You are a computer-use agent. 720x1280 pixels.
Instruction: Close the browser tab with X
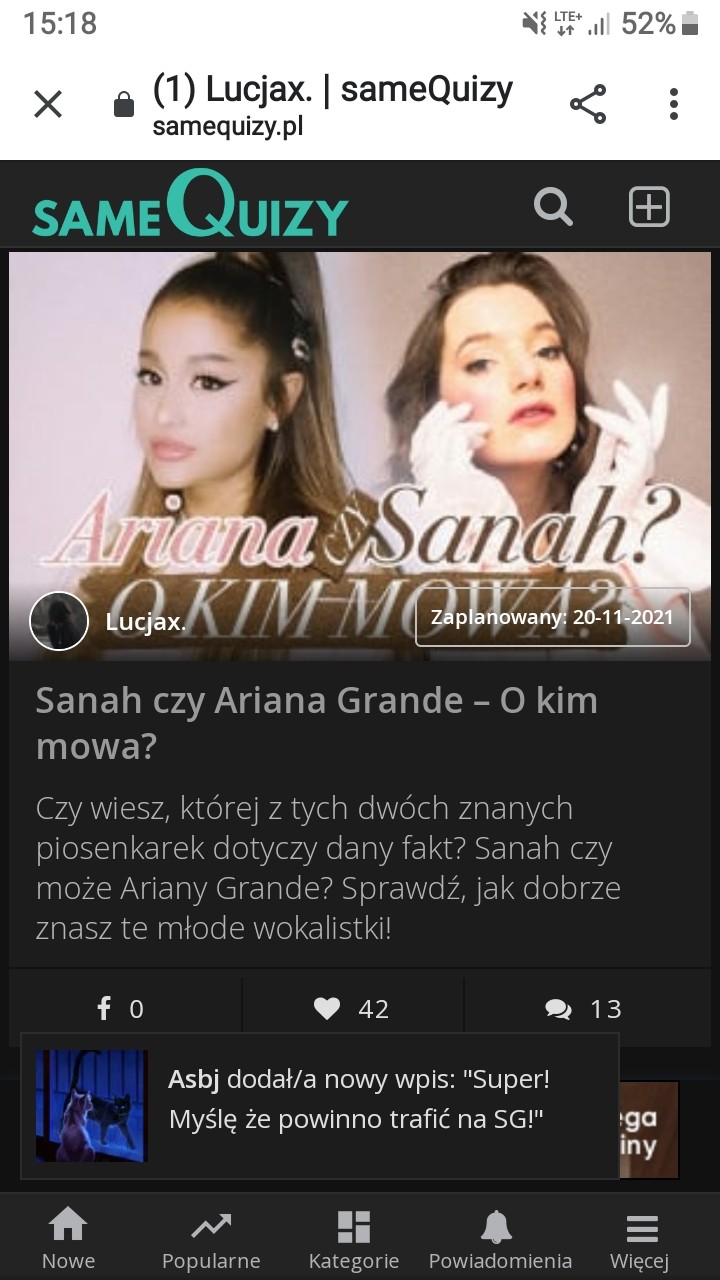tap(48, 104)
